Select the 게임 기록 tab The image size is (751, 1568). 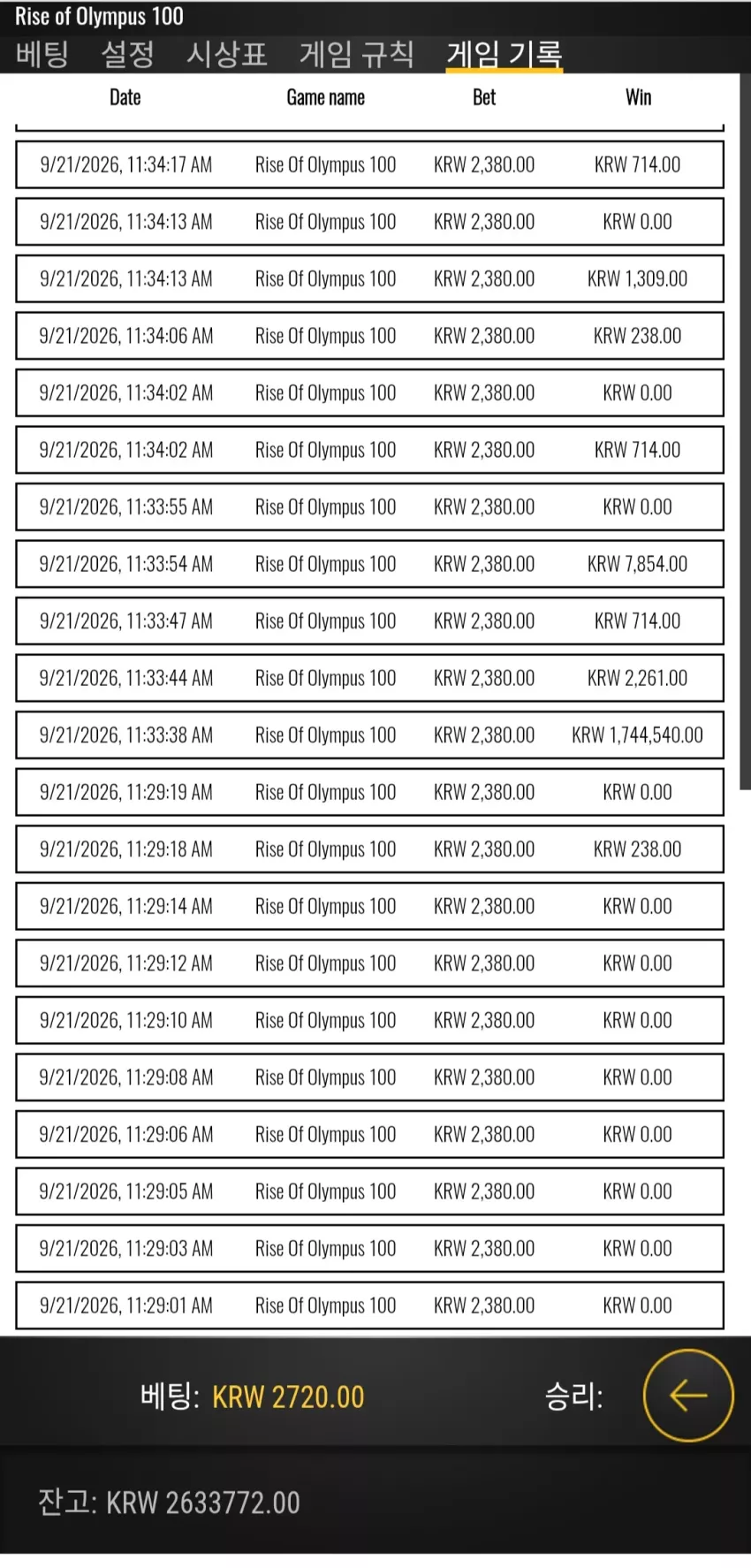click(504, 55)
